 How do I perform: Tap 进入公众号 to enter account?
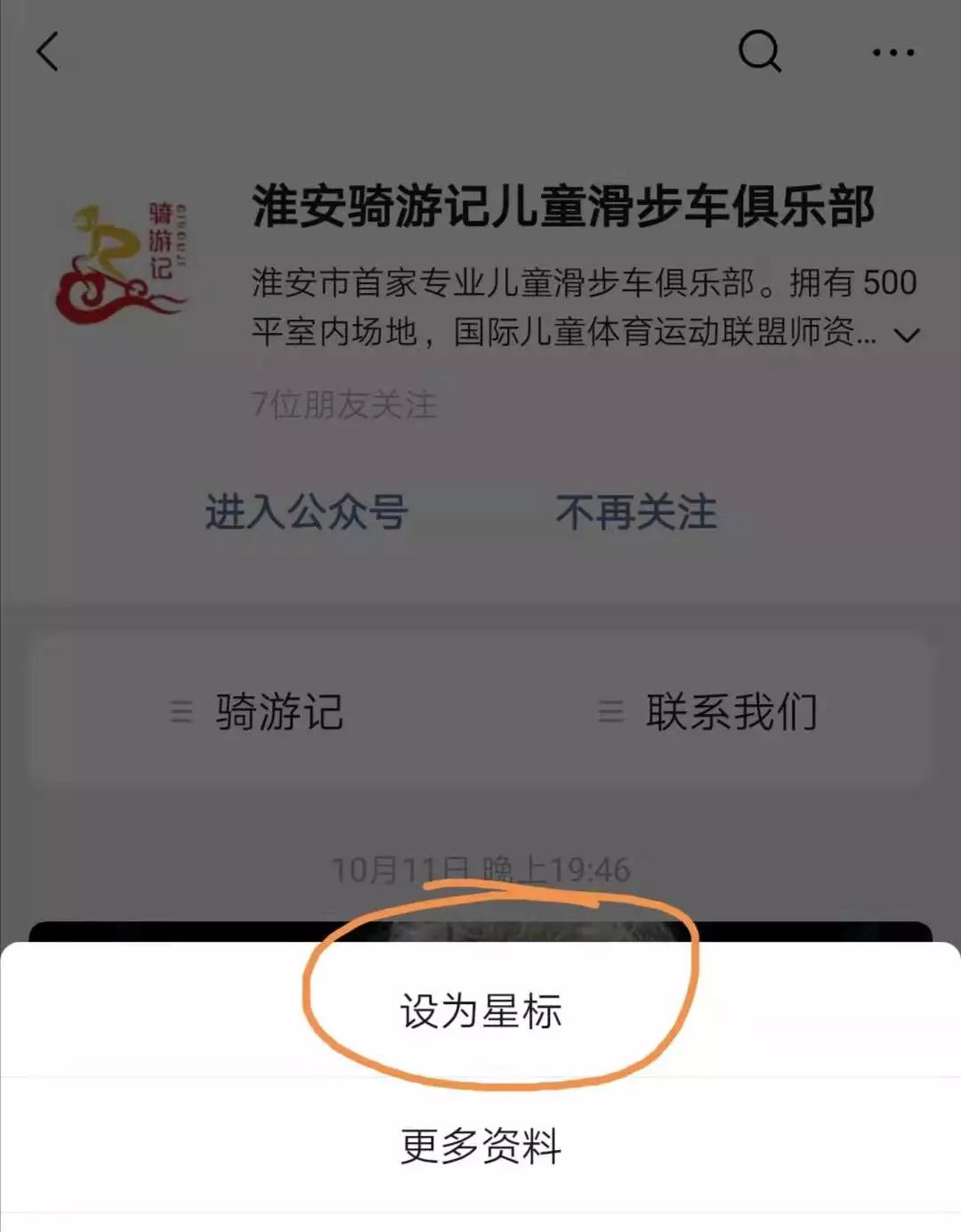click(306, 513)
